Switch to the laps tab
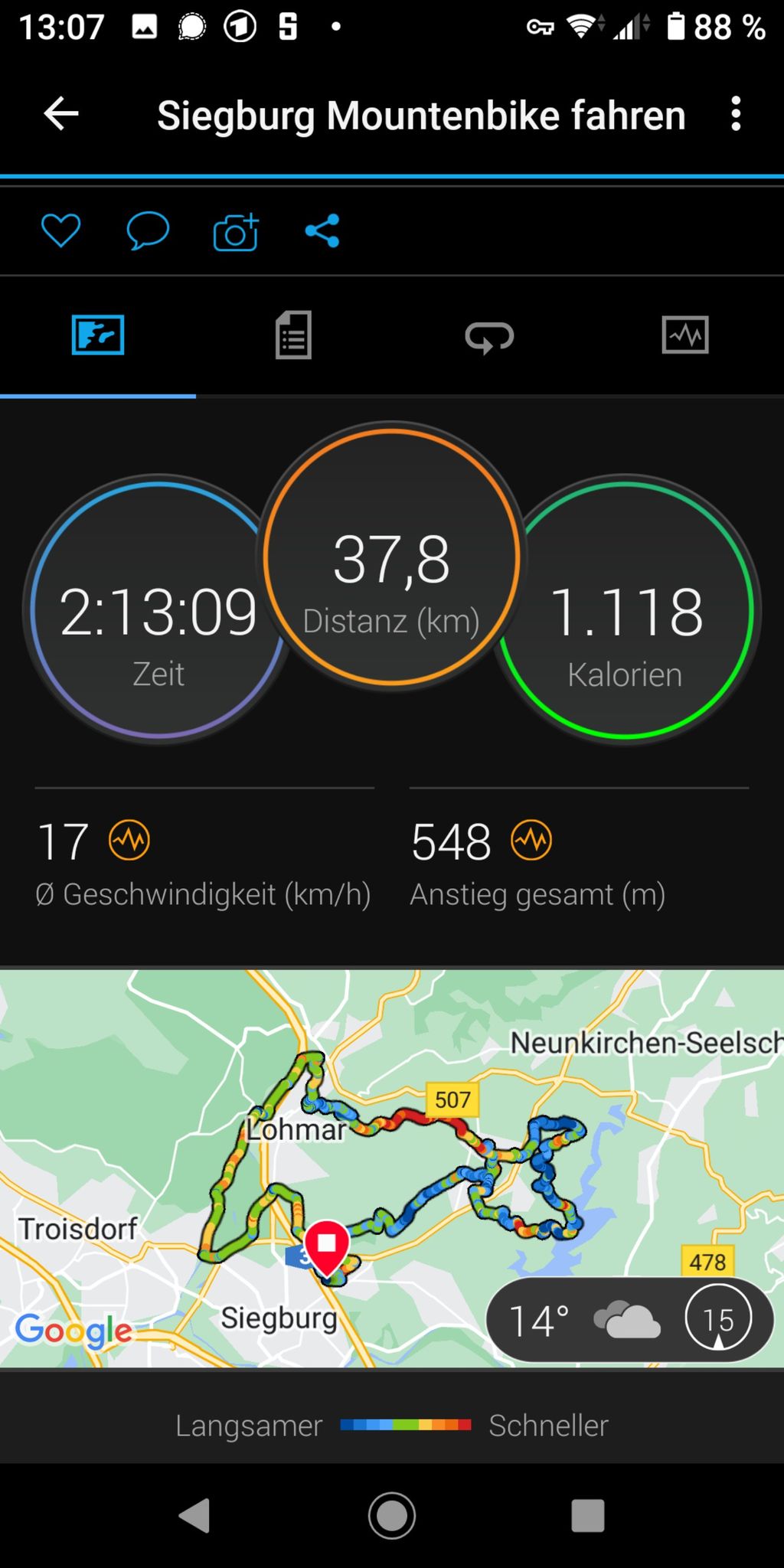The height and width of the screenshot is (1568, 784). 489,336
